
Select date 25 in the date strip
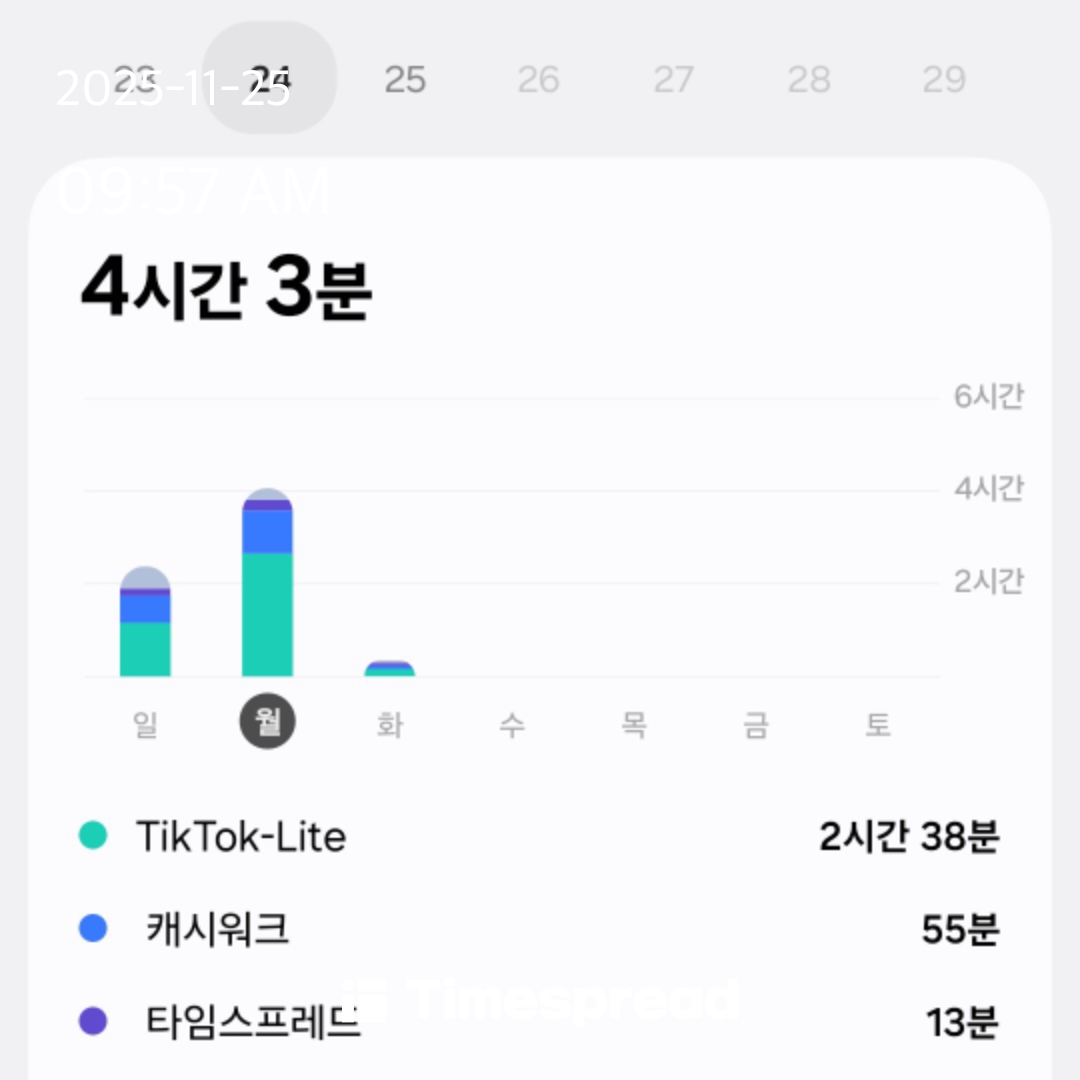(405, 79)
